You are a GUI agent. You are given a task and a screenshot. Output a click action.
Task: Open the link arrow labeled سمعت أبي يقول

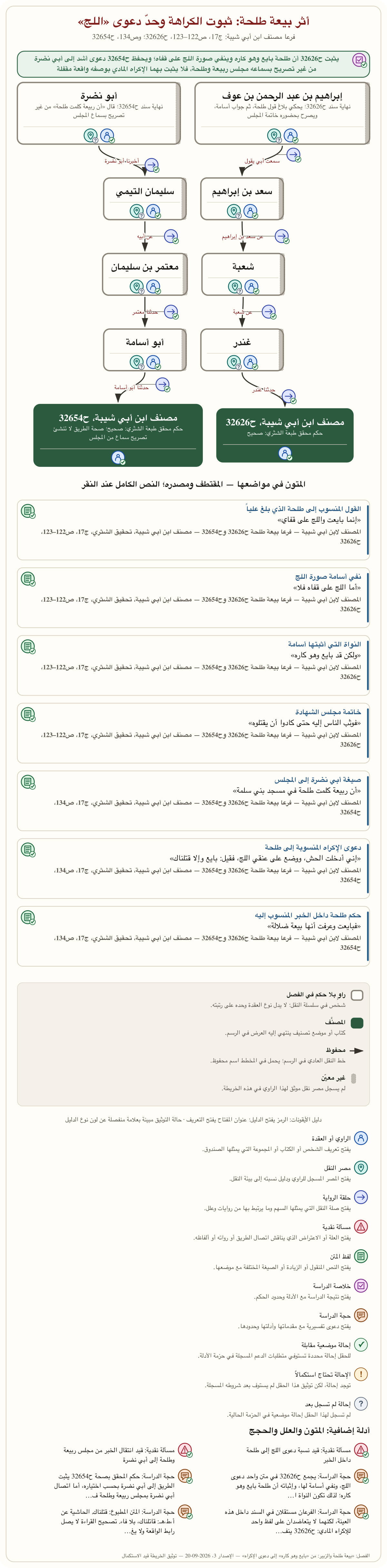[x=293, y=155]
